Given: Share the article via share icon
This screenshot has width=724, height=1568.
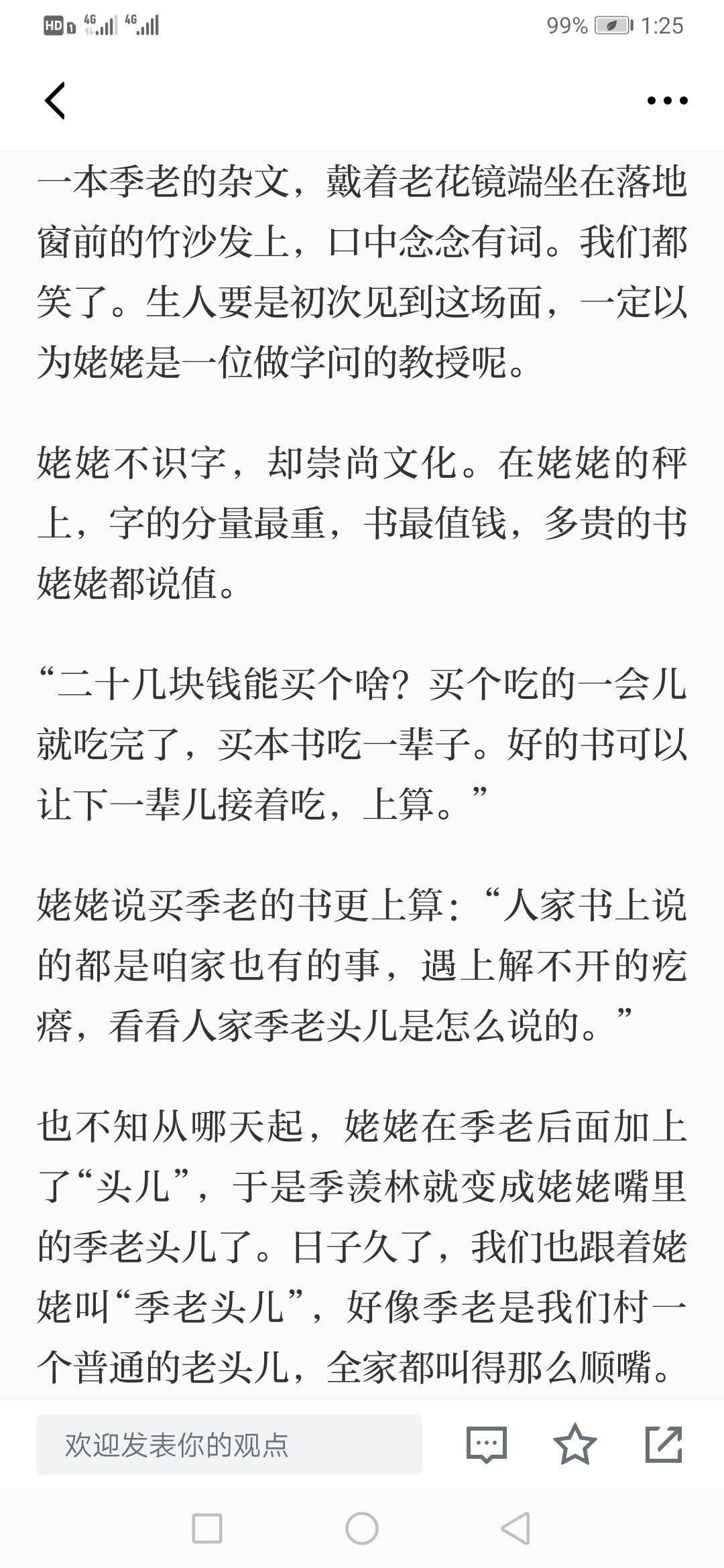Looking at the screenshot, I should click(664, 1445).
